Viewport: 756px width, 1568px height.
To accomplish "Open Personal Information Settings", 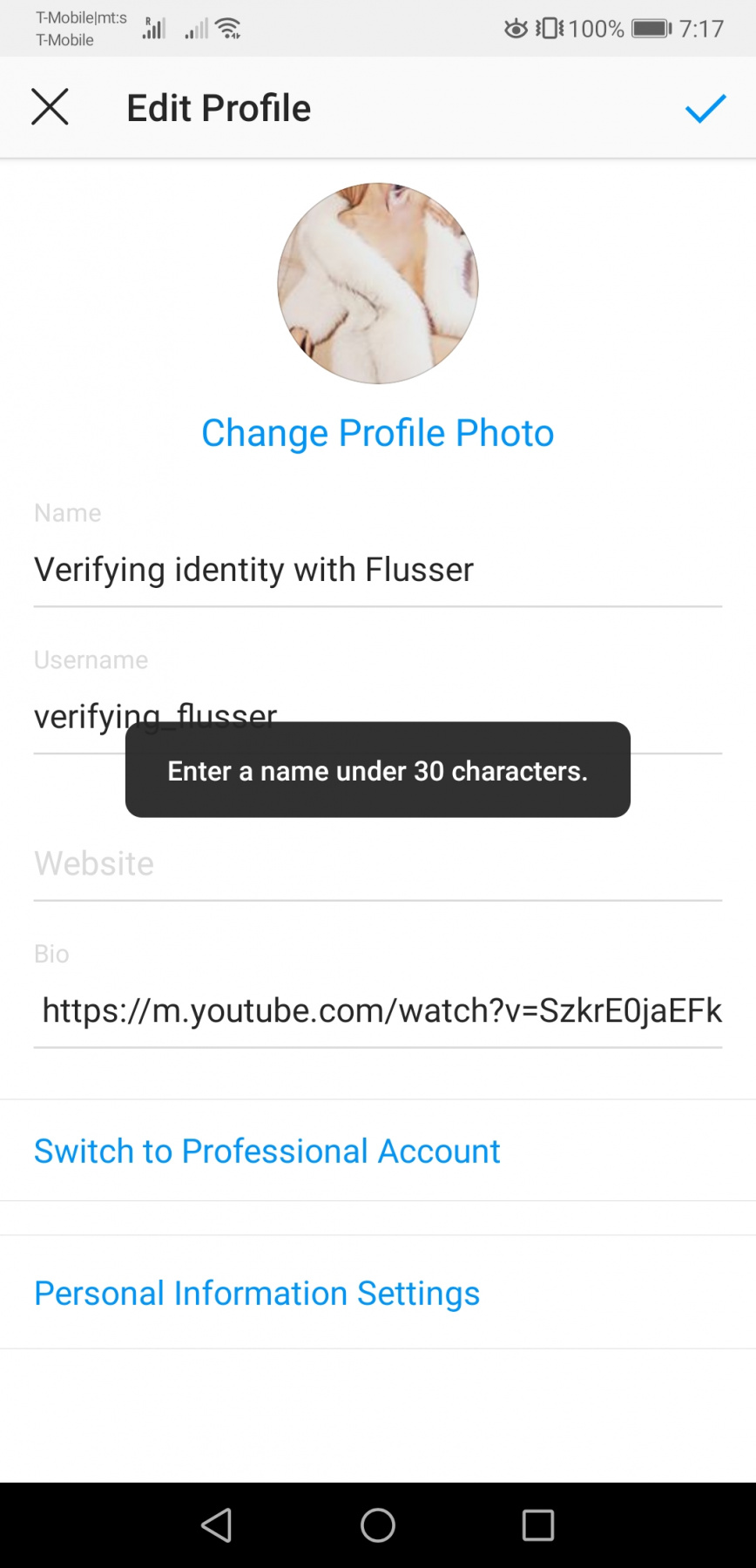I will [257, 1293].
